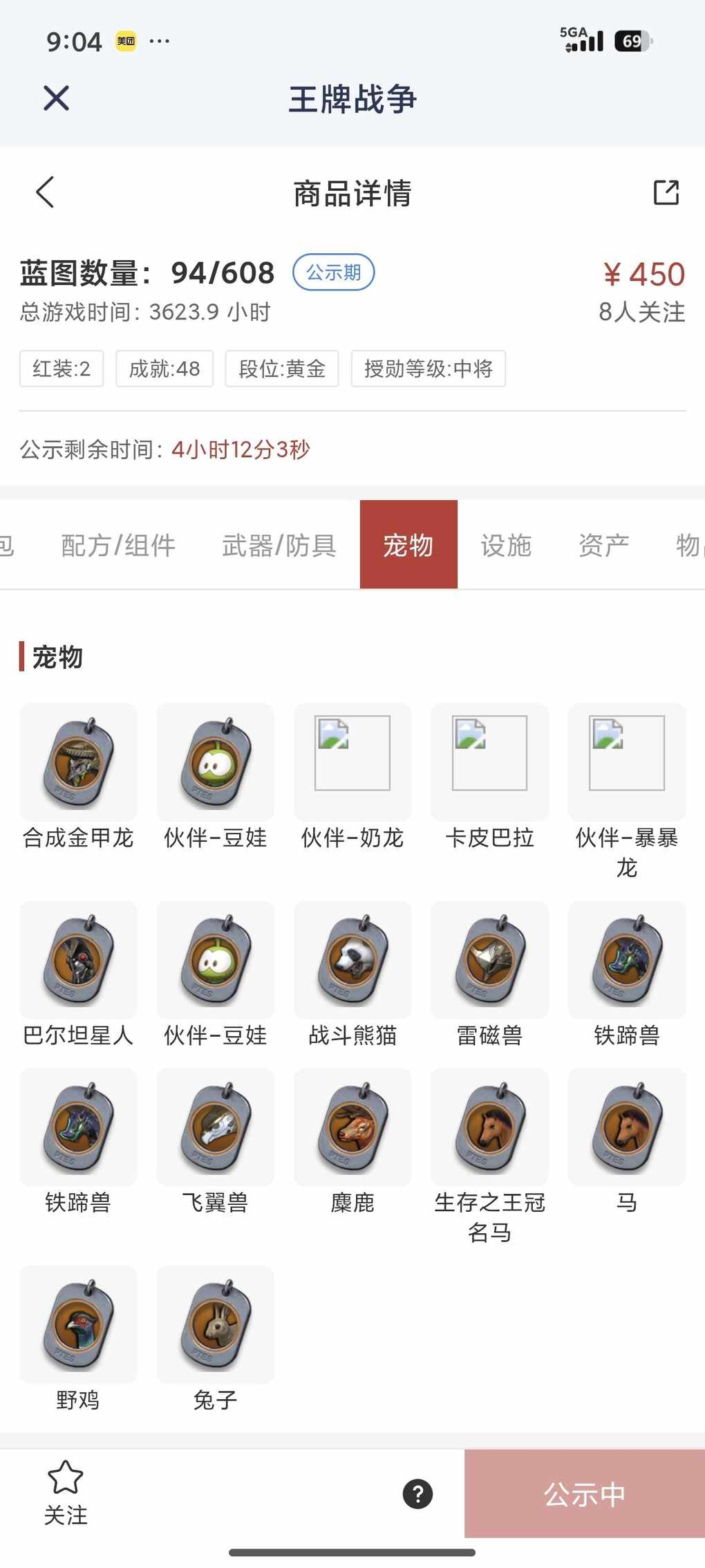Viewport: 705px width, 1568px height.
Task: View the 兔子 pet item
Action: coord(215,1325)
